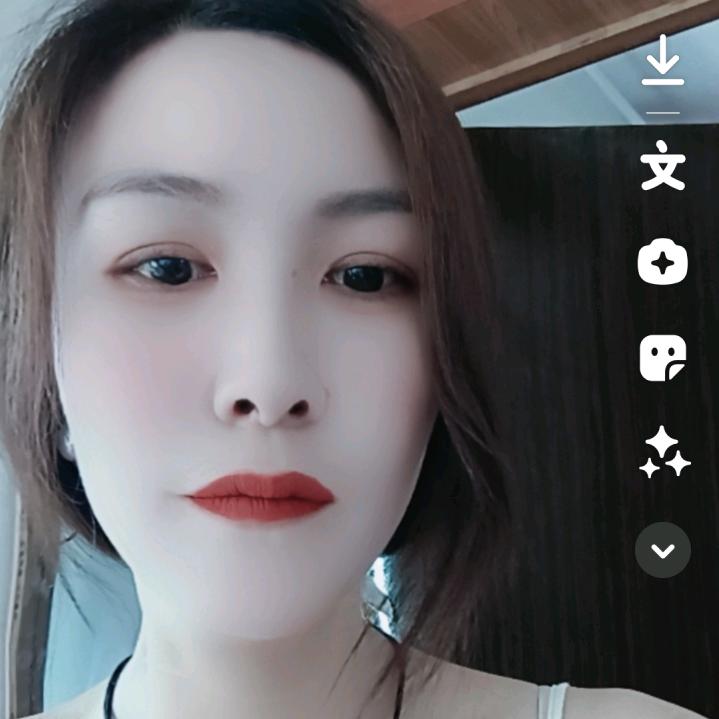Open the sticker picker
The width and height of the screenshot is (719, 719).
[662, 358]
